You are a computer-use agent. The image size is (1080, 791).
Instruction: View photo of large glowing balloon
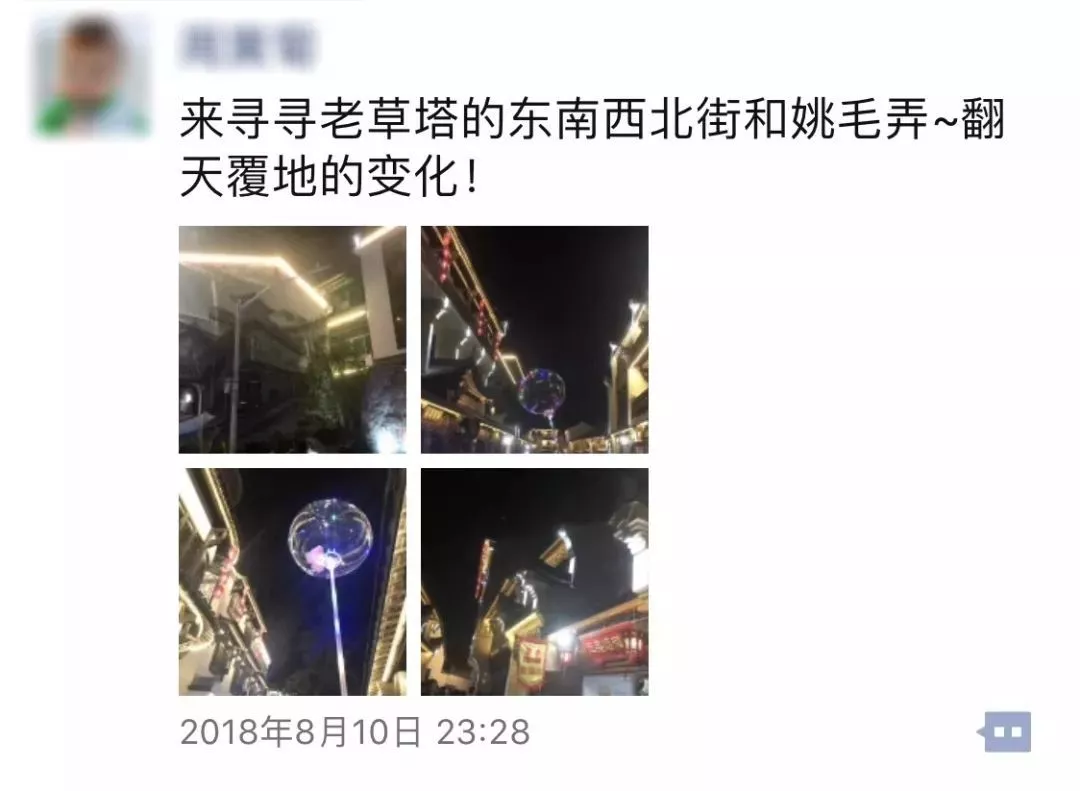[x=292, y=581]
